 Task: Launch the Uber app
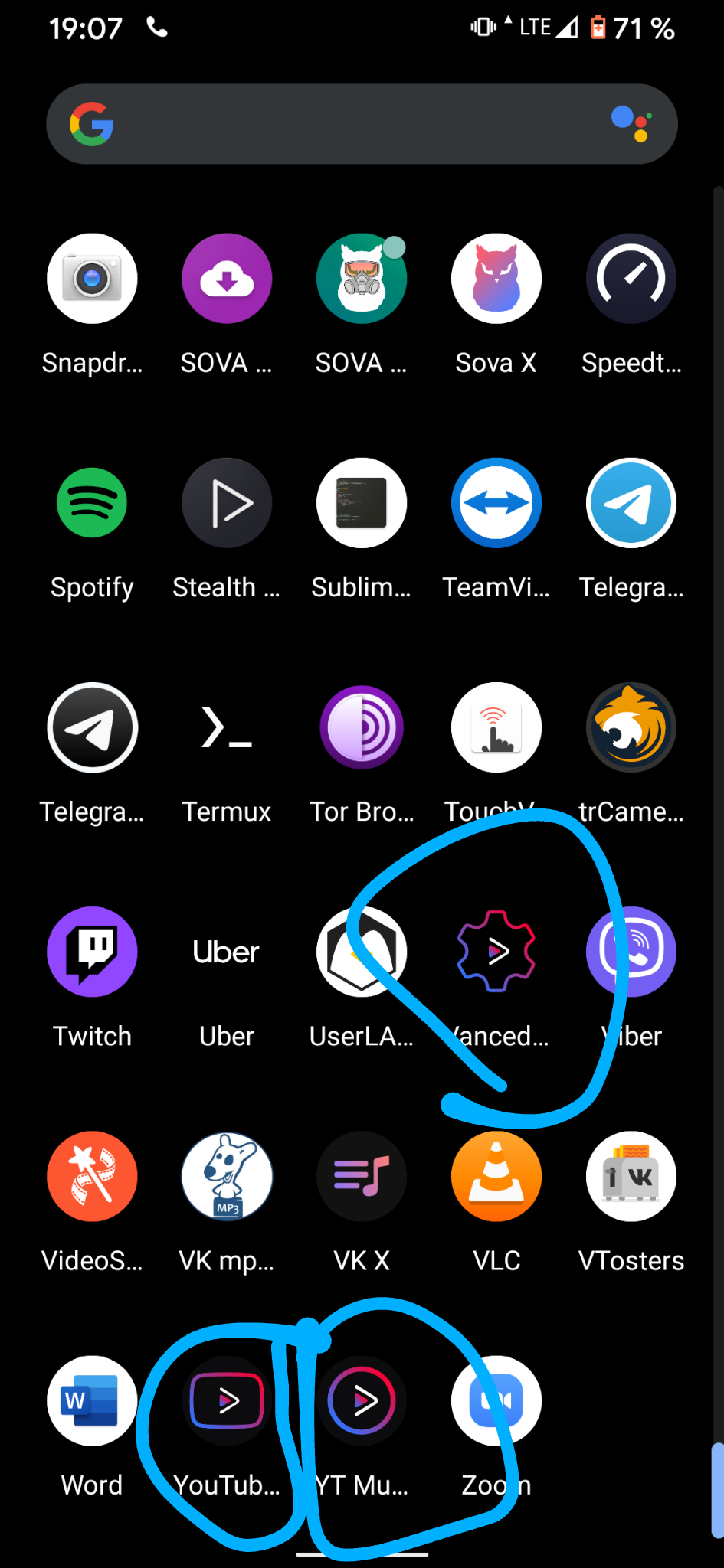tap(227, 952)
